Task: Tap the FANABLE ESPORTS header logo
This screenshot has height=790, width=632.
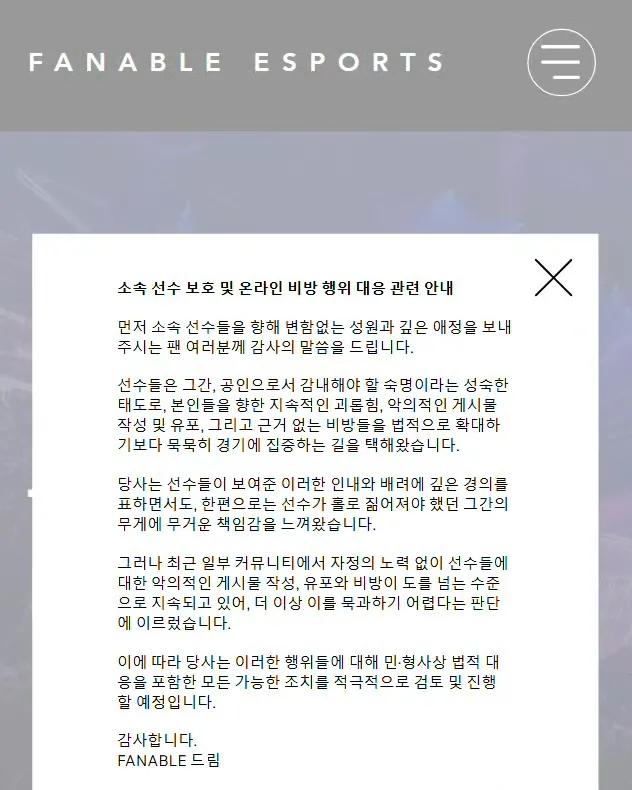Action: pos(237,62)
